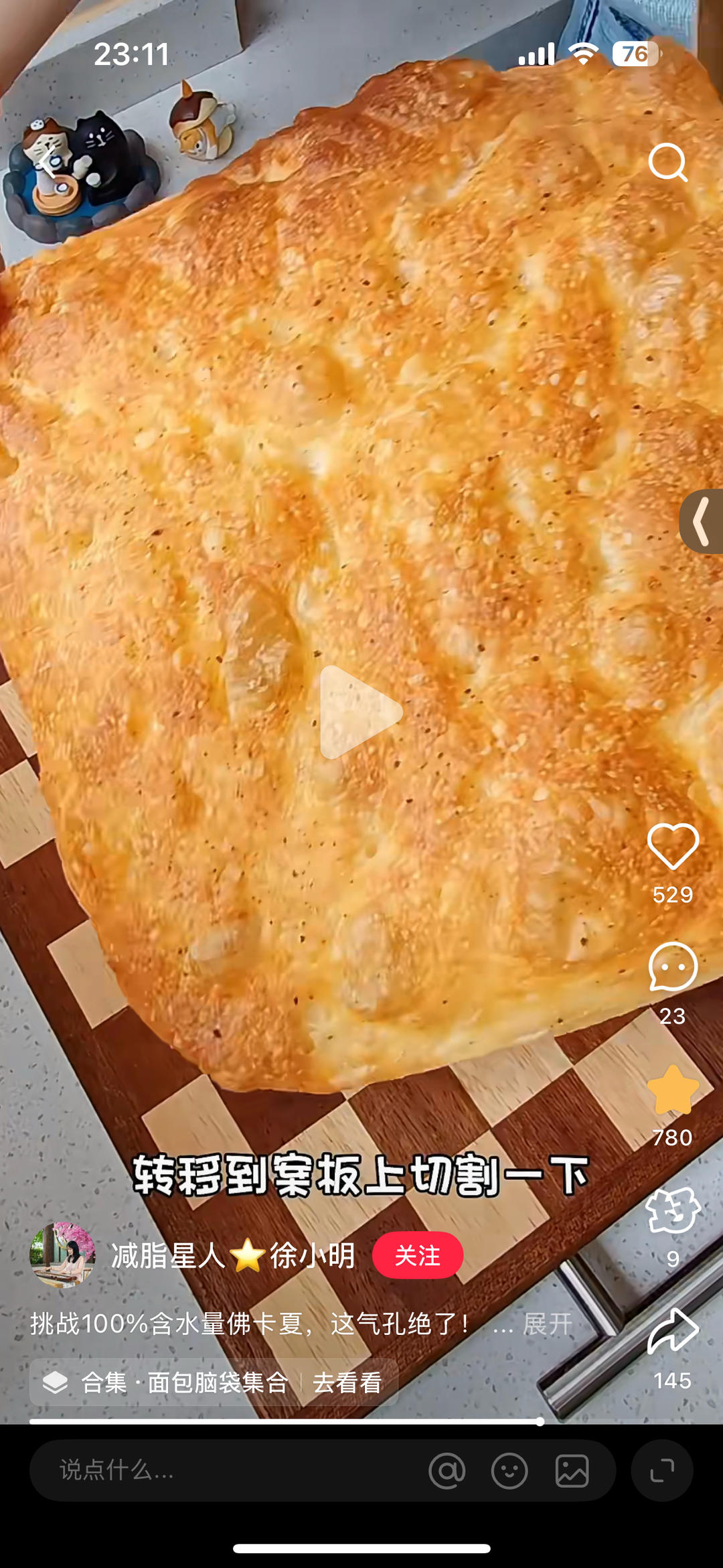Unfavorite the video via star icon
Viewport: 723px width, 1568px height.
673,1090
